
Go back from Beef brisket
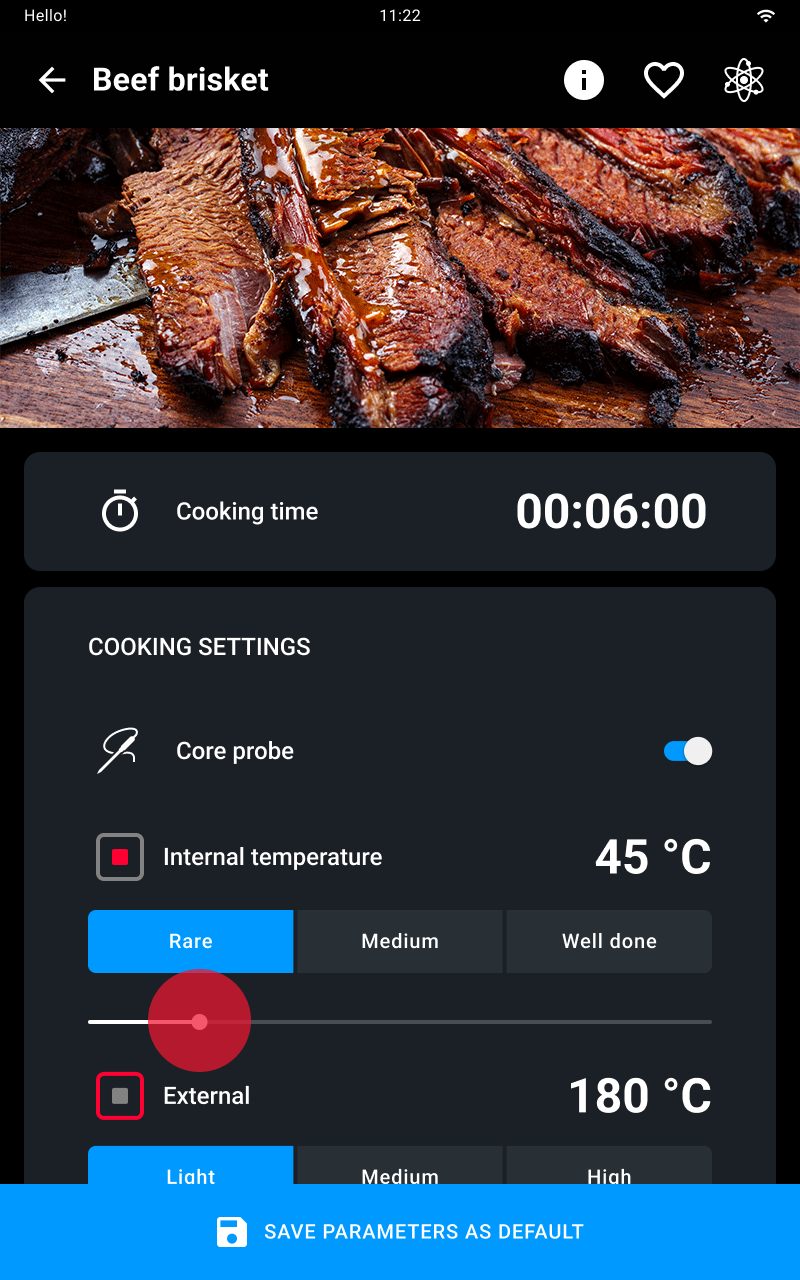[52, 80]
